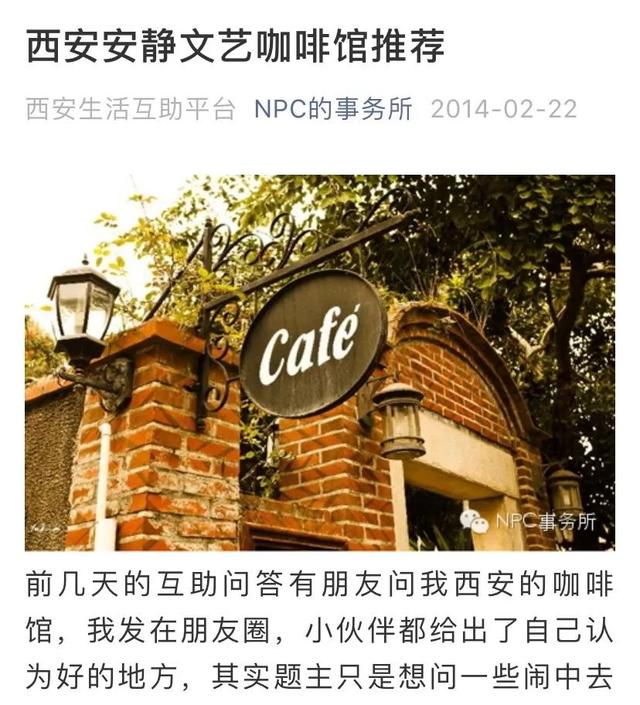This screenshot has width=640, height=705.
Task: Open the NPC的事务所 account link
Action: point(333,108)
